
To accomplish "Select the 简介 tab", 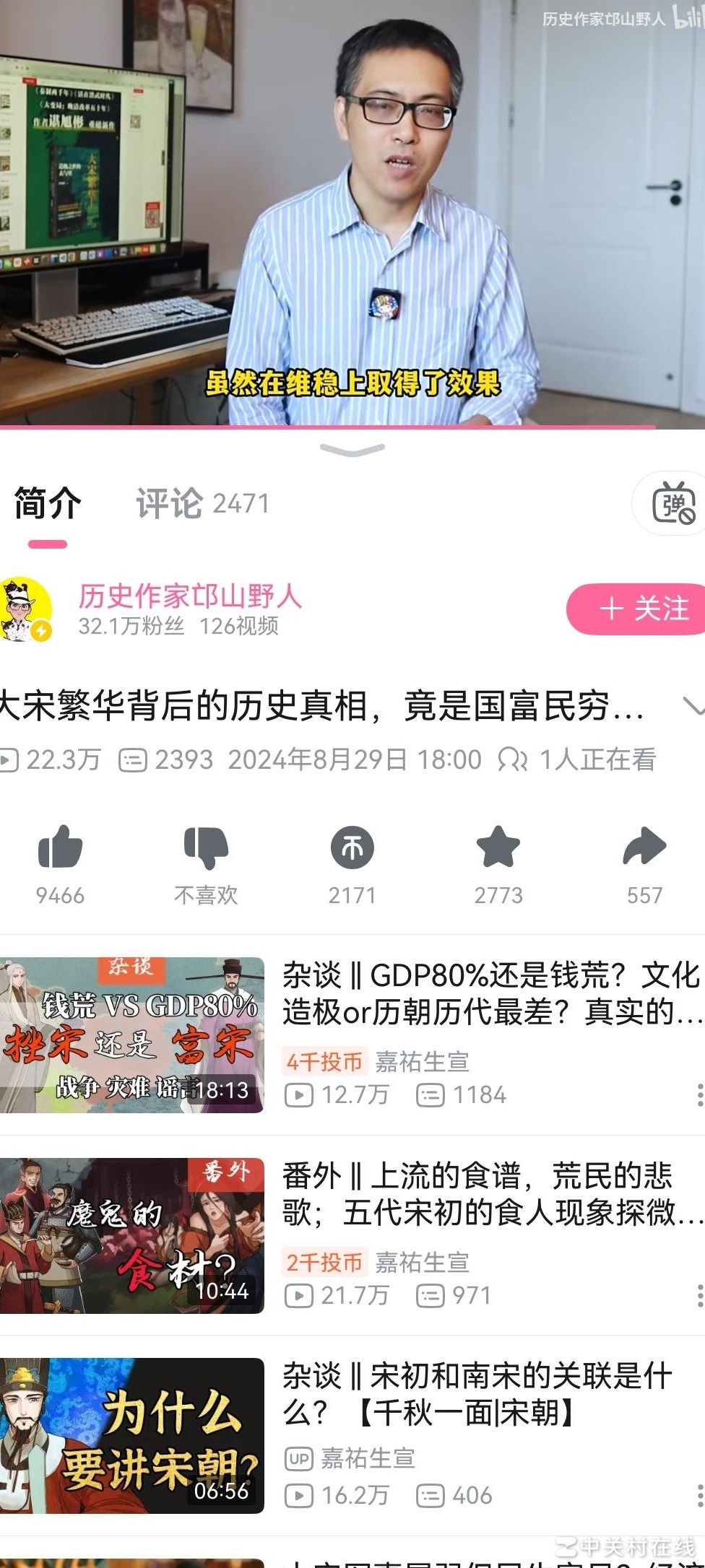I will tap(48, 503).
